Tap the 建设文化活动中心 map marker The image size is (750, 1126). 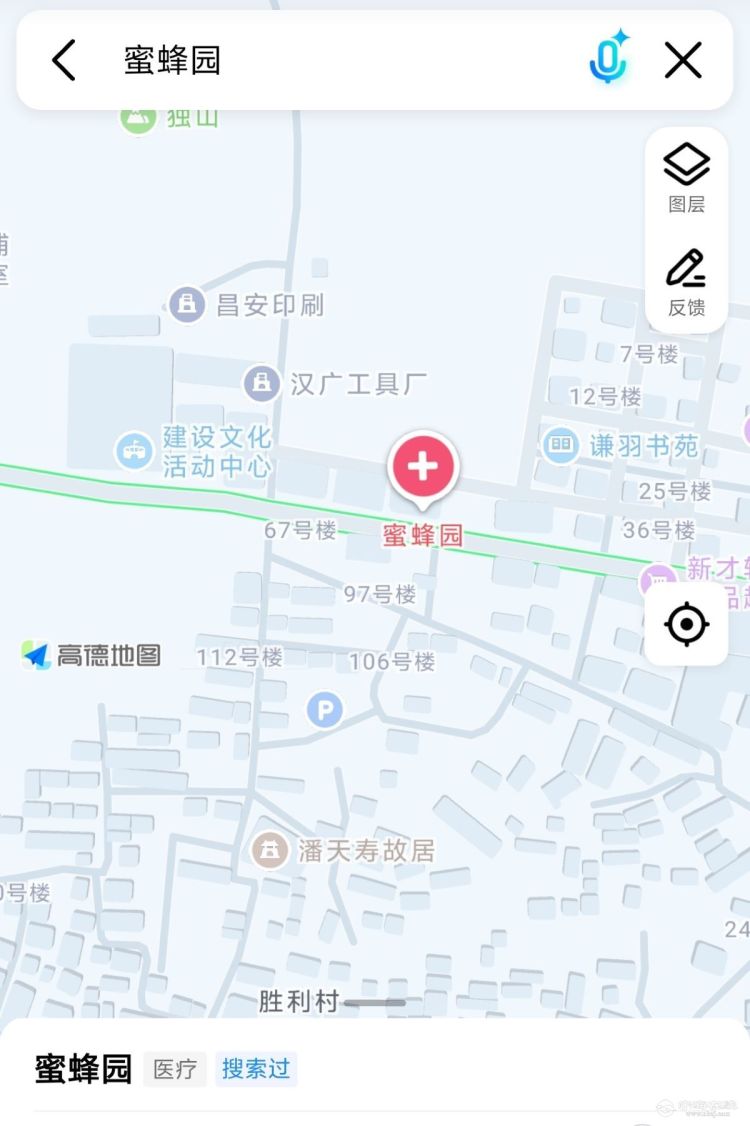(x=133, y=451)
